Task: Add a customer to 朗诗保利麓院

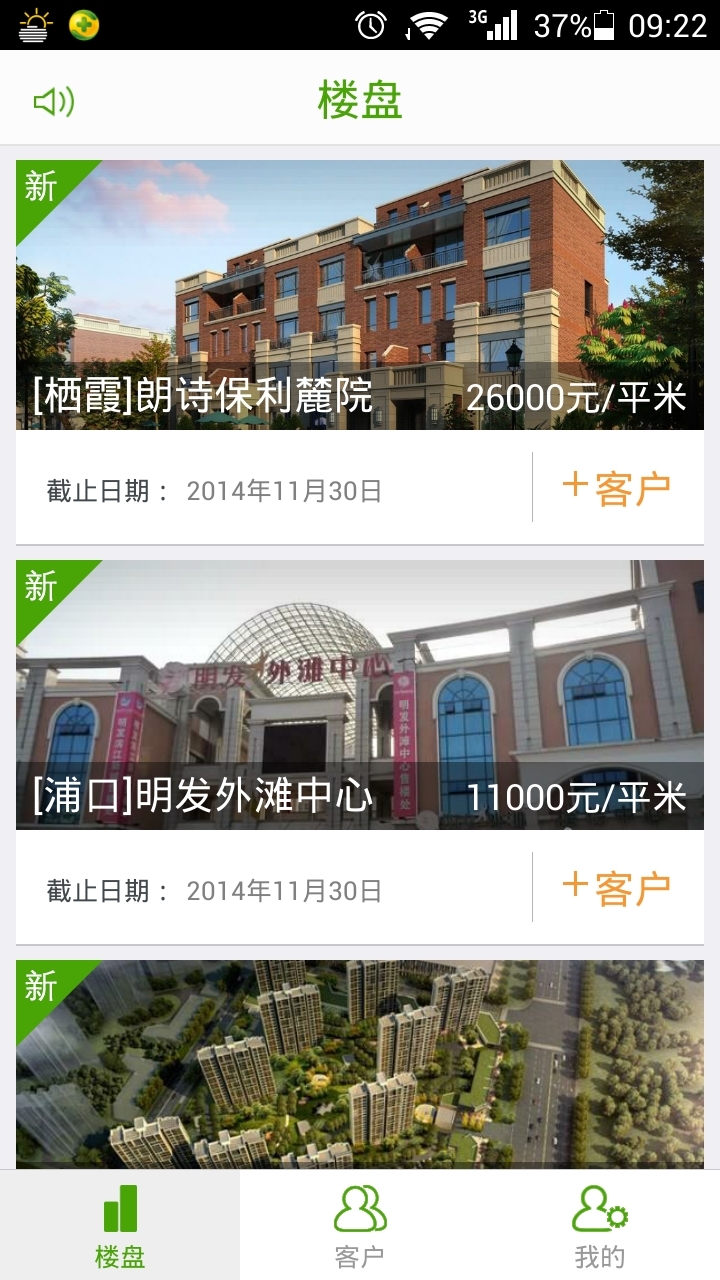Action: (x=617, y=488)
